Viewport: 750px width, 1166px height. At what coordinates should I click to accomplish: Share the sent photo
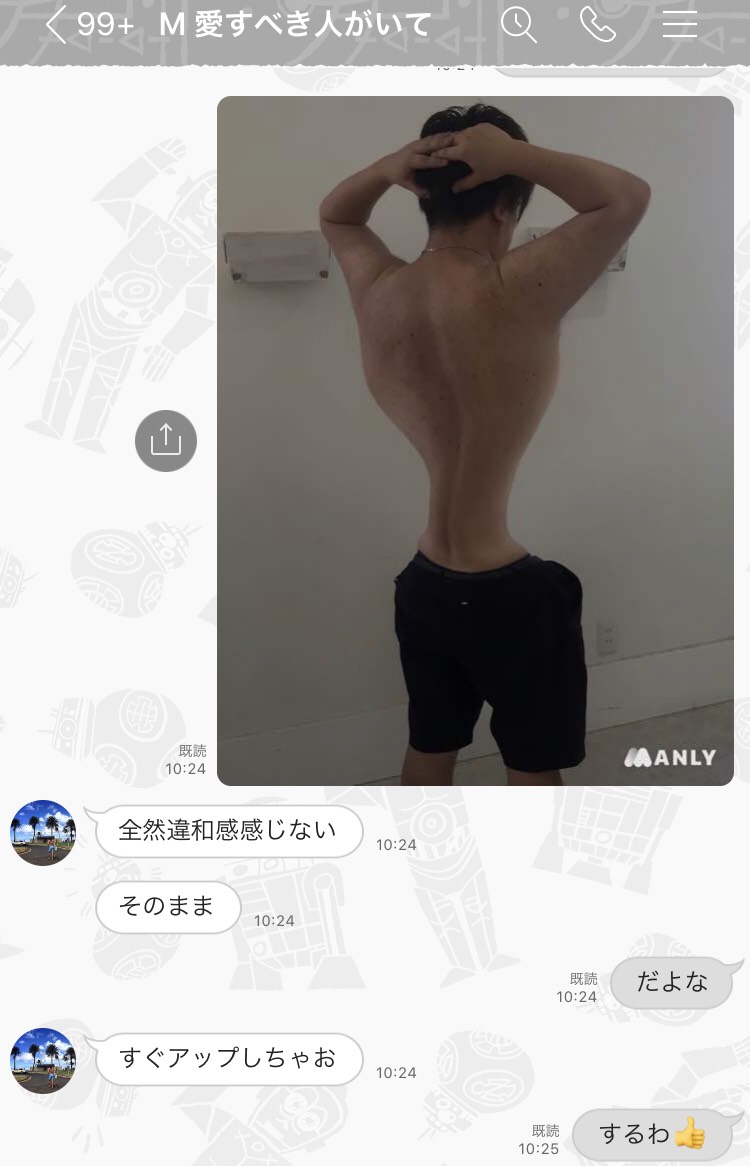coord(166,440)
